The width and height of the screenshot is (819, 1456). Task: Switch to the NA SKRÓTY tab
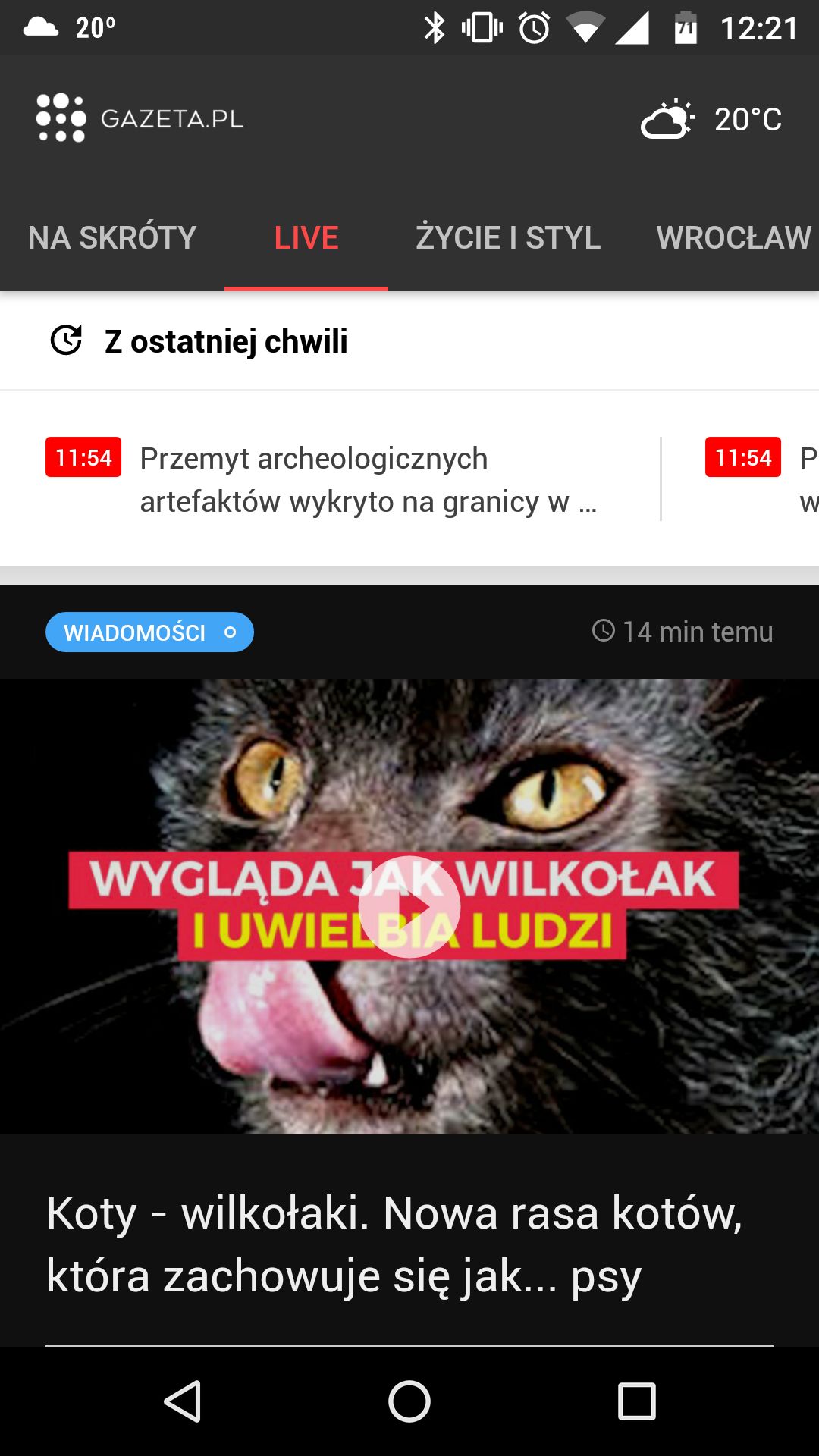[x=112, y=237]
